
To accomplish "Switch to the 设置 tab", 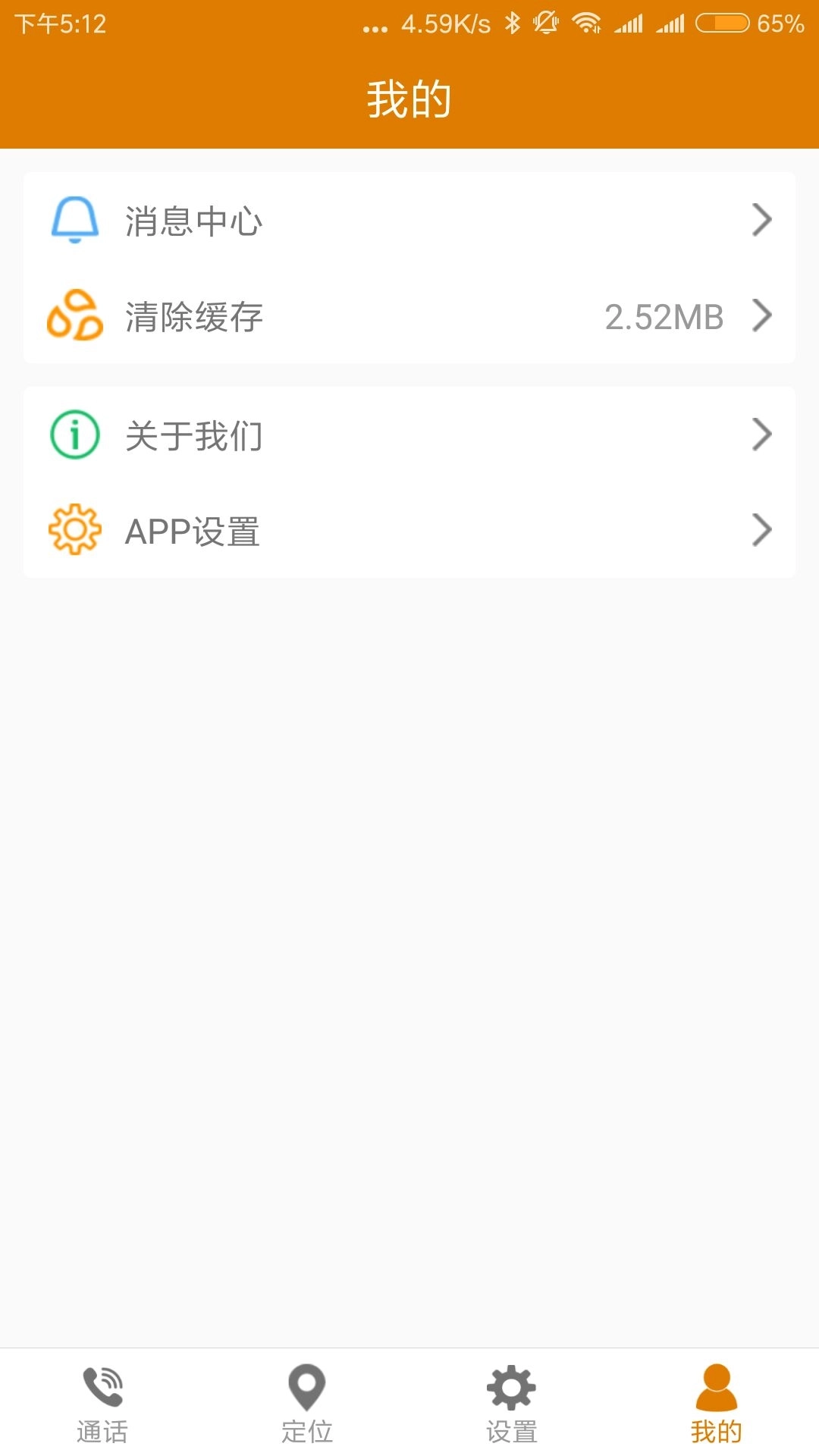I will pos(512,1407).
